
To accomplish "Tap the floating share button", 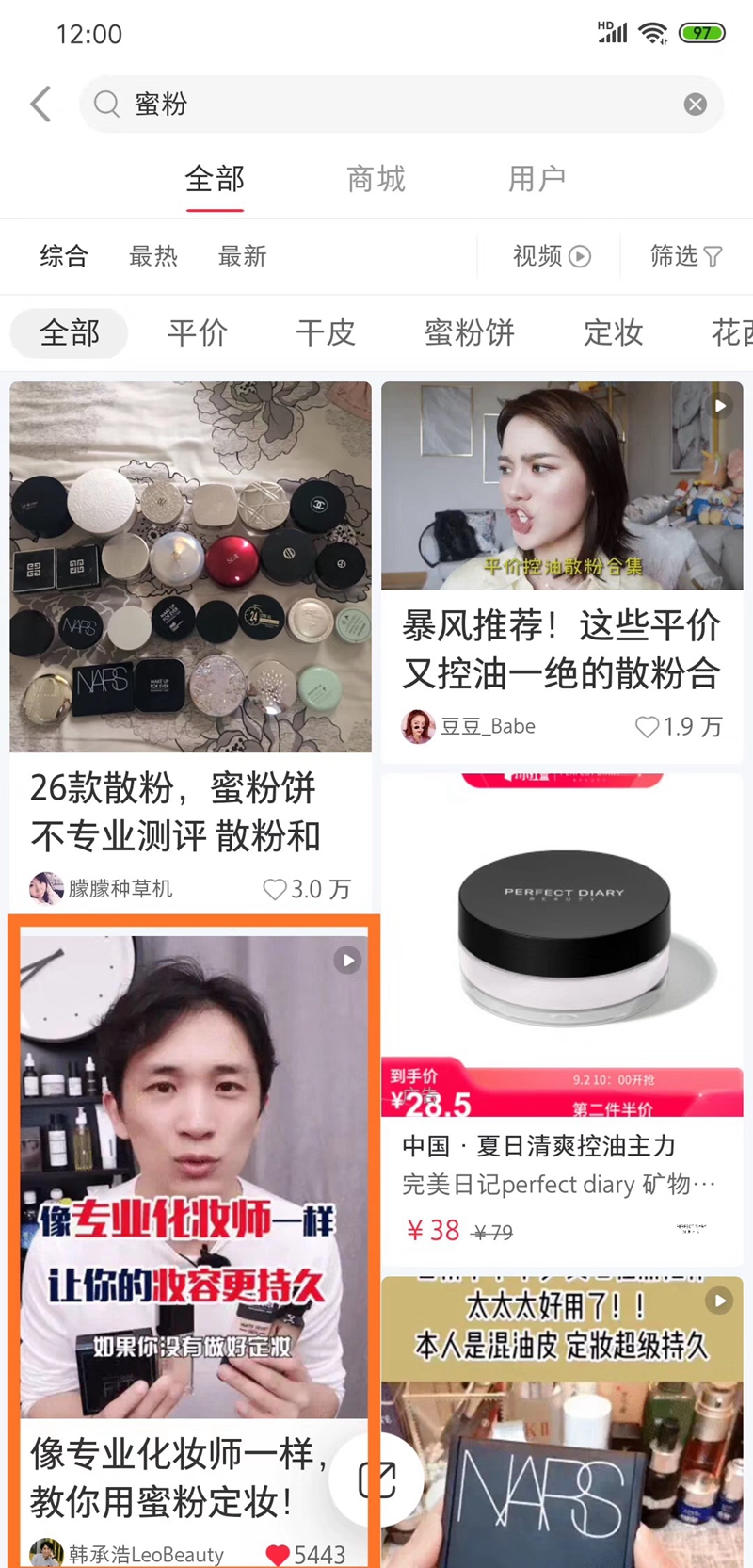I will point(376,1480).
